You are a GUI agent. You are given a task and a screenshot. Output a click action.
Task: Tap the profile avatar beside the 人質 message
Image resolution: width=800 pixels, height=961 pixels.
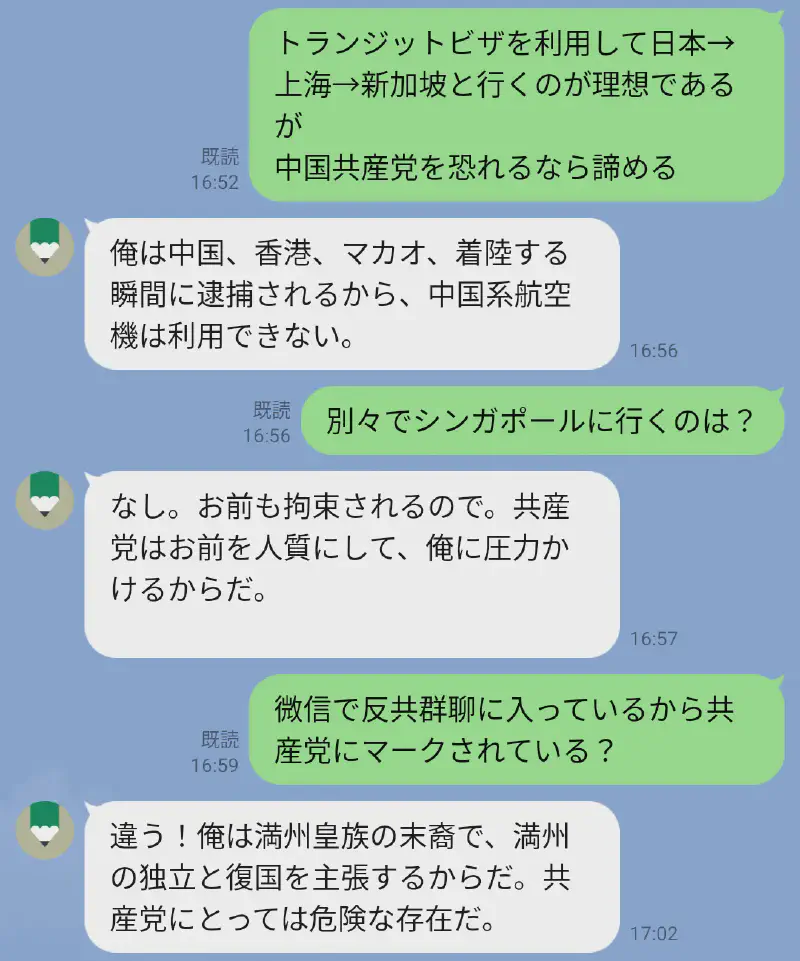[45, 500]
